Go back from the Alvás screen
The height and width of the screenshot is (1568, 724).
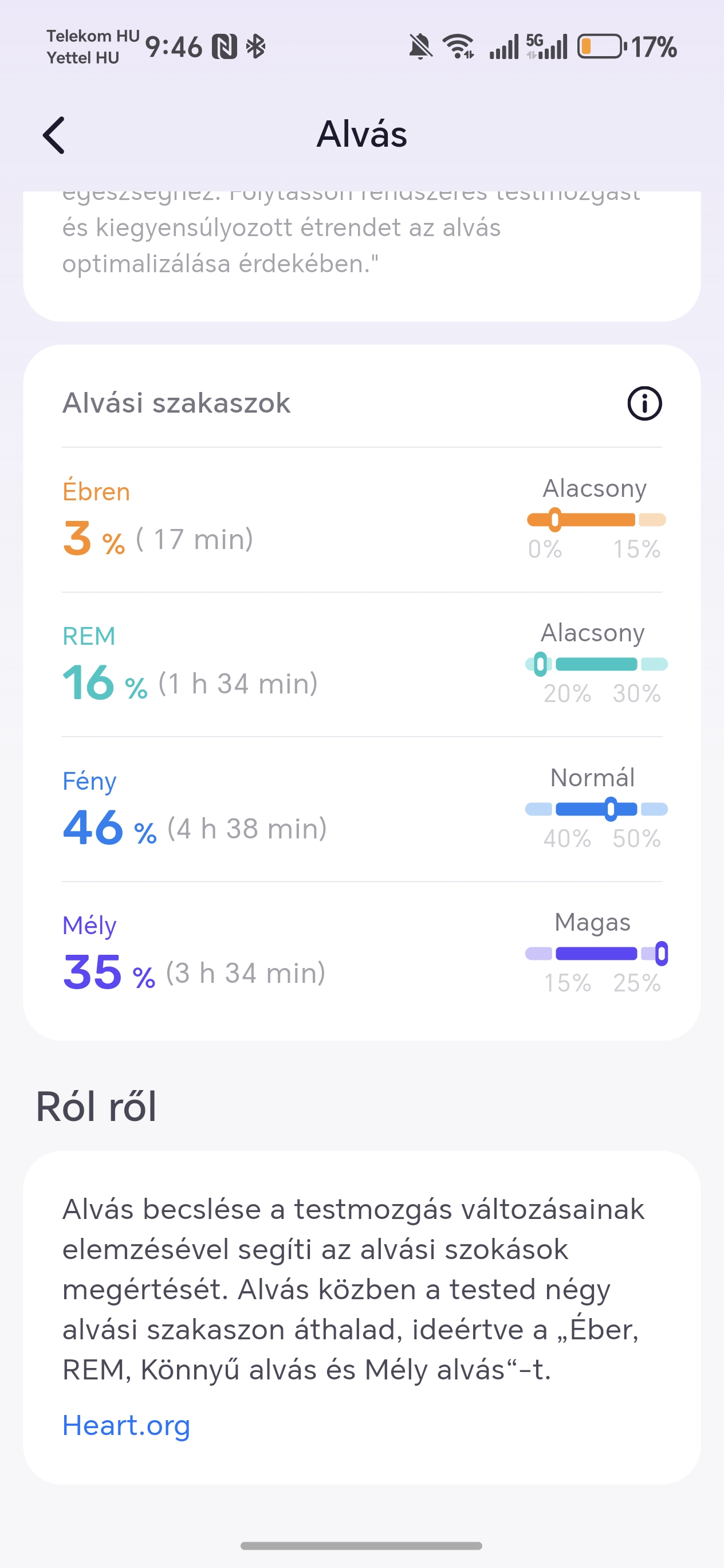53,135
